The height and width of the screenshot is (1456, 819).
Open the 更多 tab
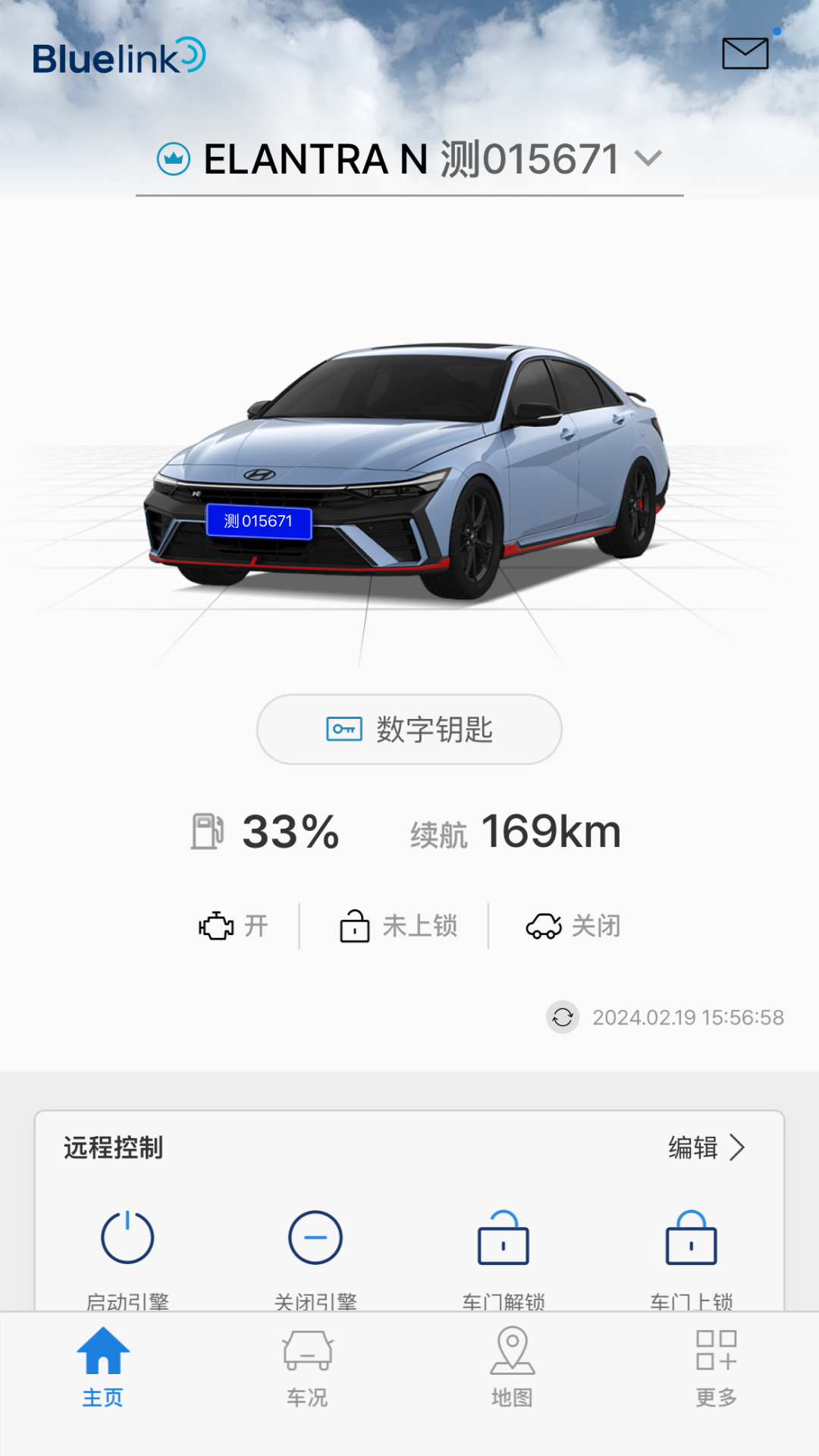[717, 1367]
